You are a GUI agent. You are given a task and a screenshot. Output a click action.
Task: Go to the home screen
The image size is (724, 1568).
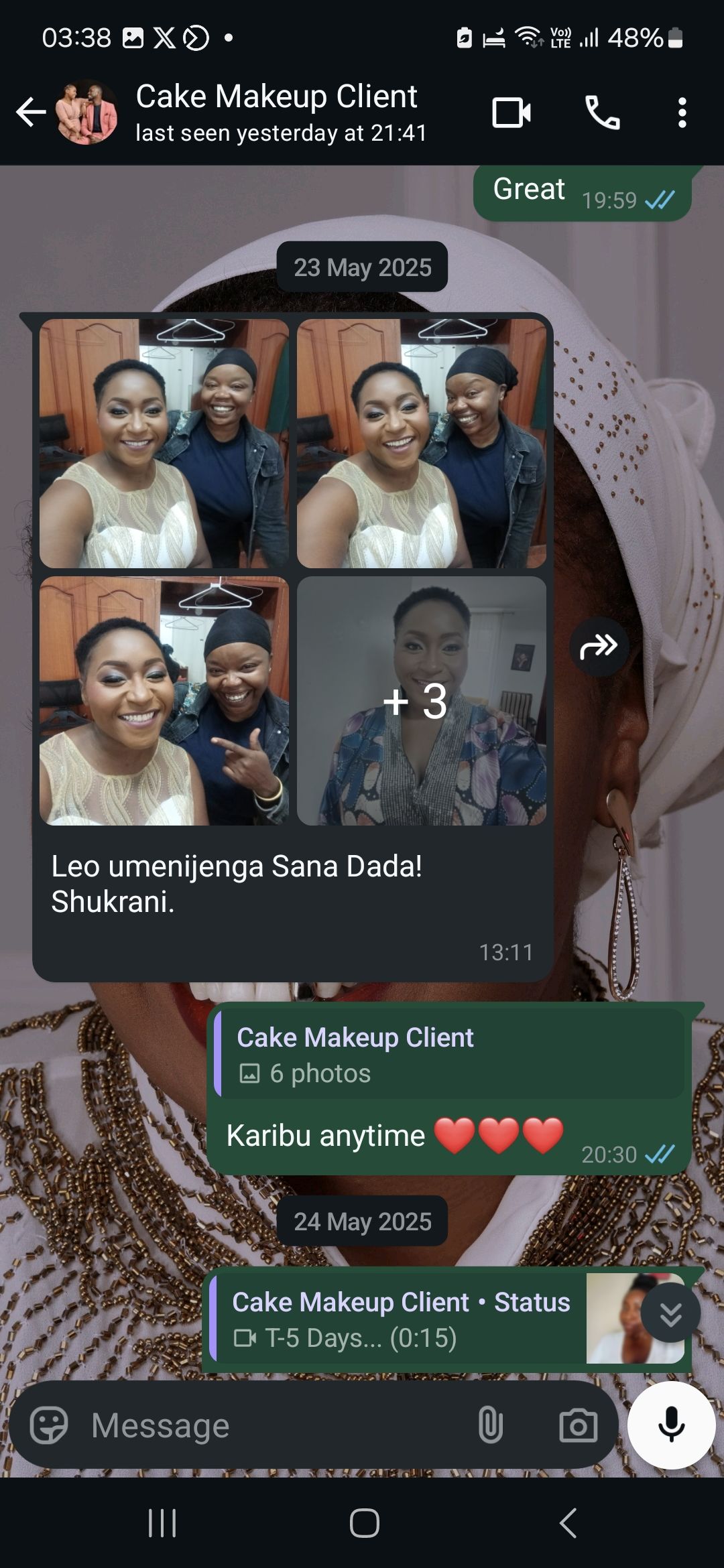364,1523
